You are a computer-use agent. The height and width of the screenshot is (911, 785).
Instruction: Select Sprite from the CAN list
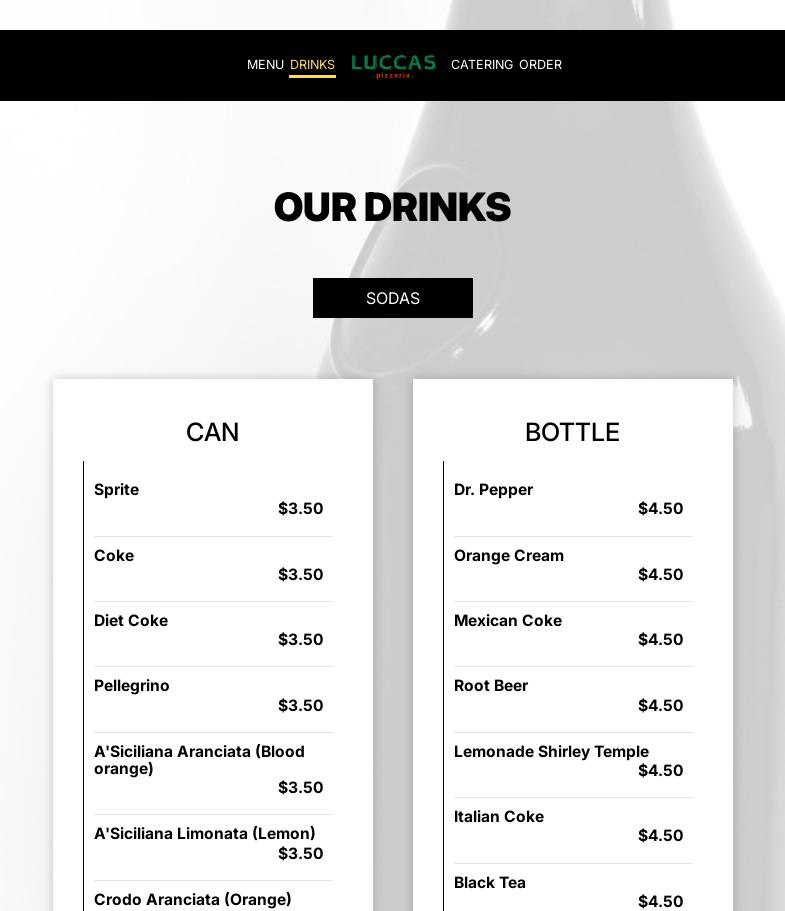[116, 490]
